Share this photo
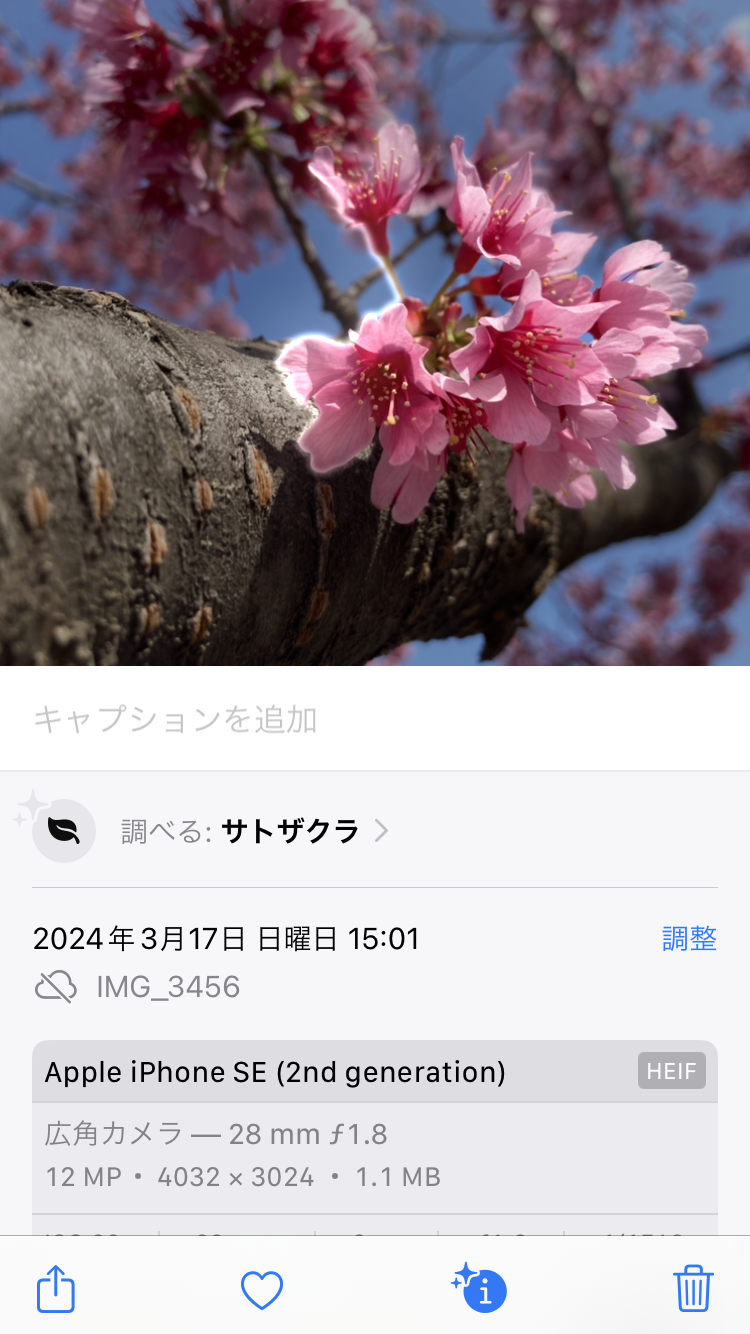Viewport: 750px width, 1334px height. click(x=56, y=1290)
